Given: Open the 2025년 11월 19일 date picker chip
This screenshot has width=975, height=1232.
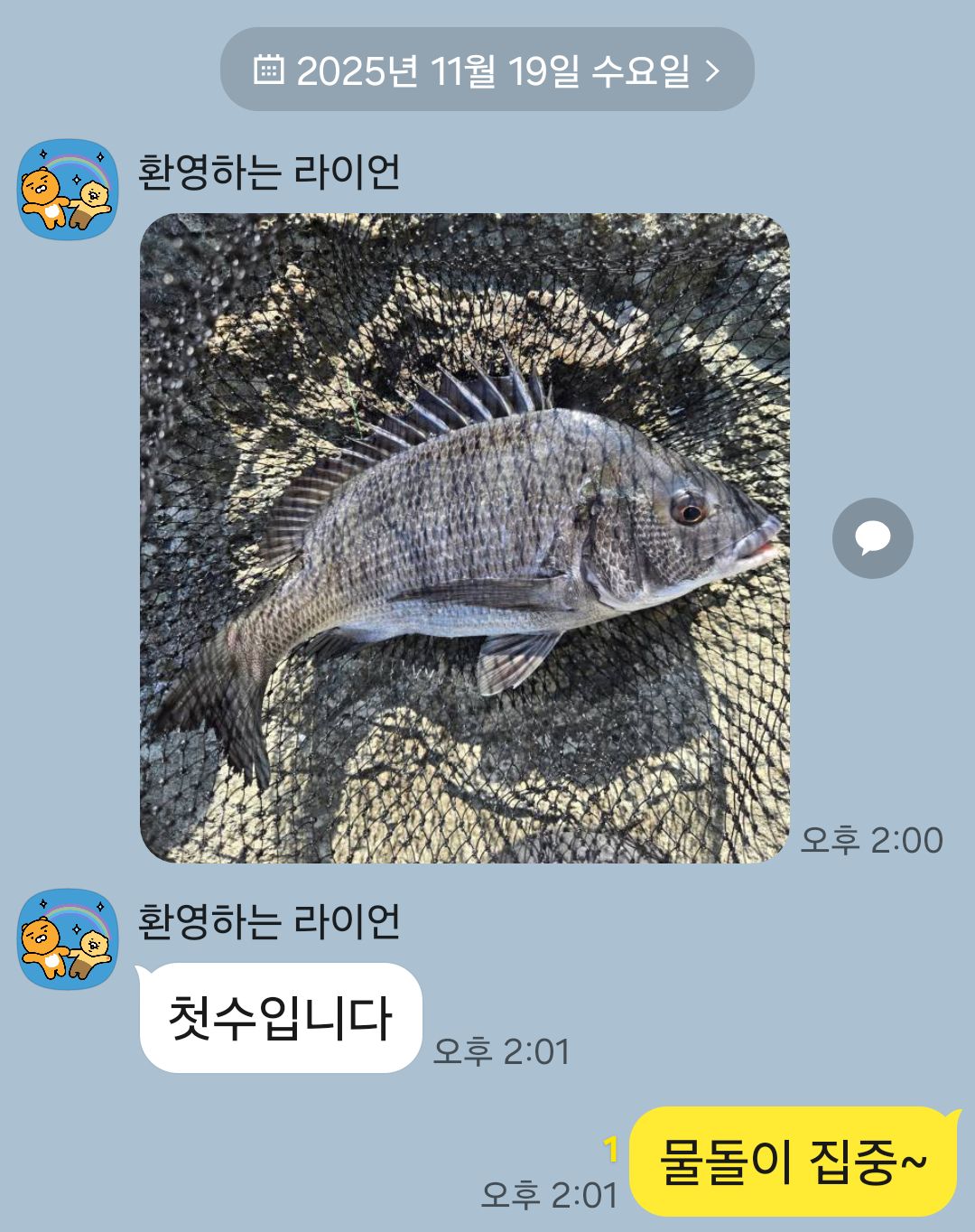Looking at the screenshot, I should click(487, 70).
